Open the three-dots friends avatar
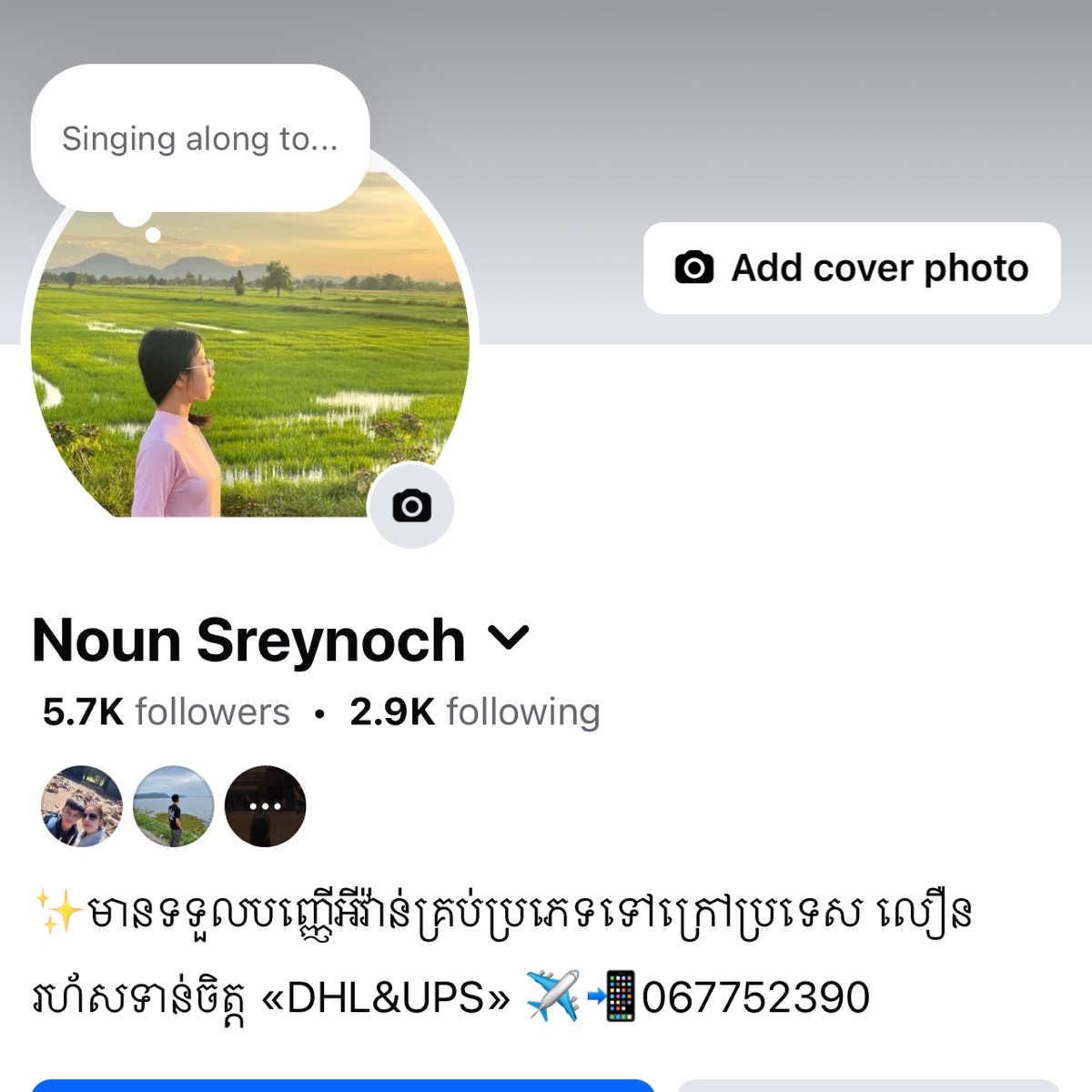 (x=265, y=806)
